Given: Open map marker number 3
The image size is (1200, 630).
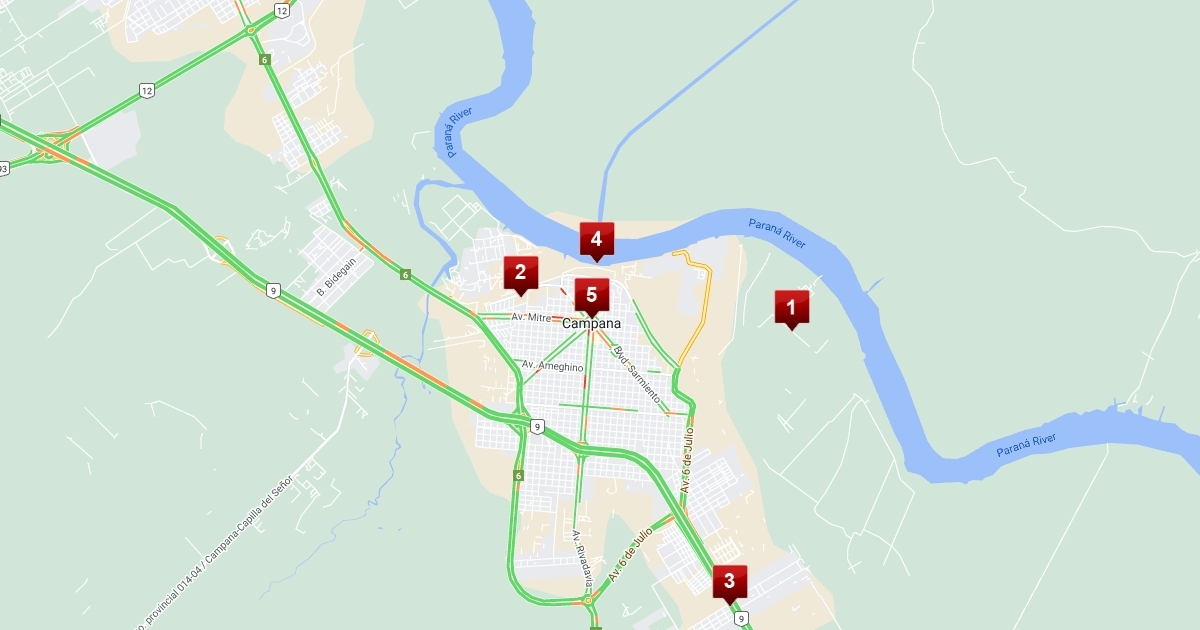Looking at the screenshot, I should 729,581.
